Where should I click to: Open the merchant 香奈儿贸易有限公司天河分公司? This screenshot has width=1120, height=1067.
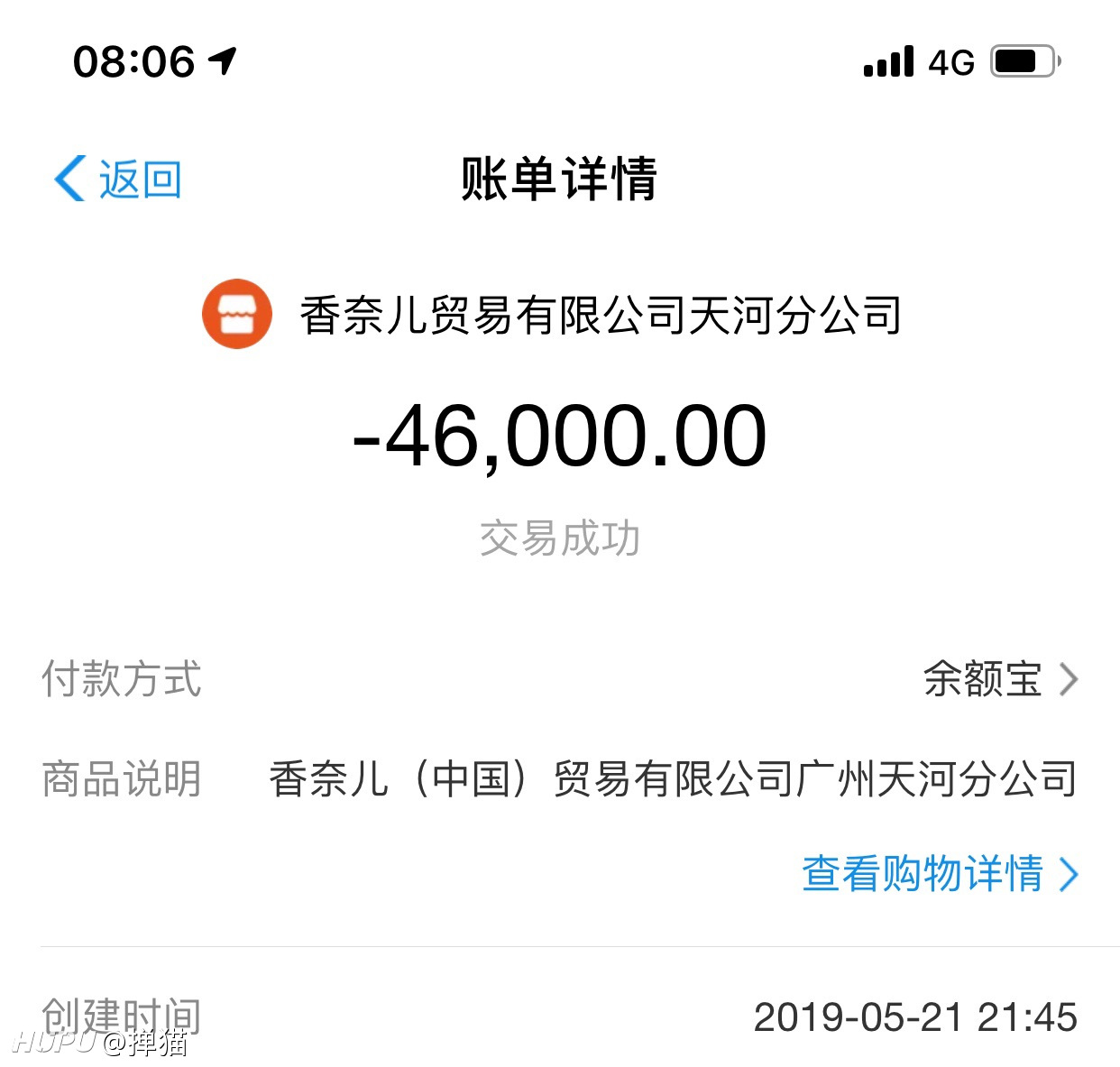pos(552,315)
